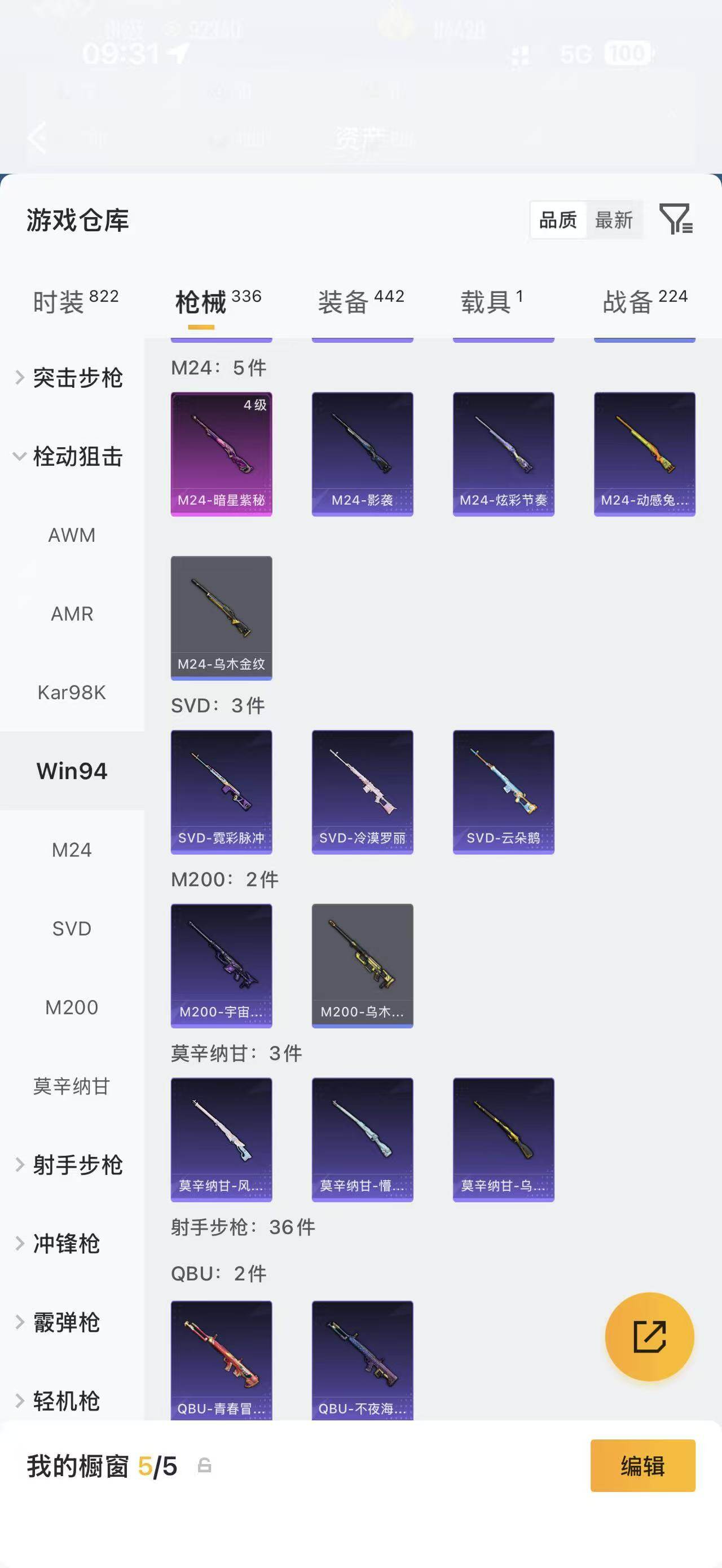Screen dimensions: 722x1568
Task: Sort items by 品质
Action: 558,220
